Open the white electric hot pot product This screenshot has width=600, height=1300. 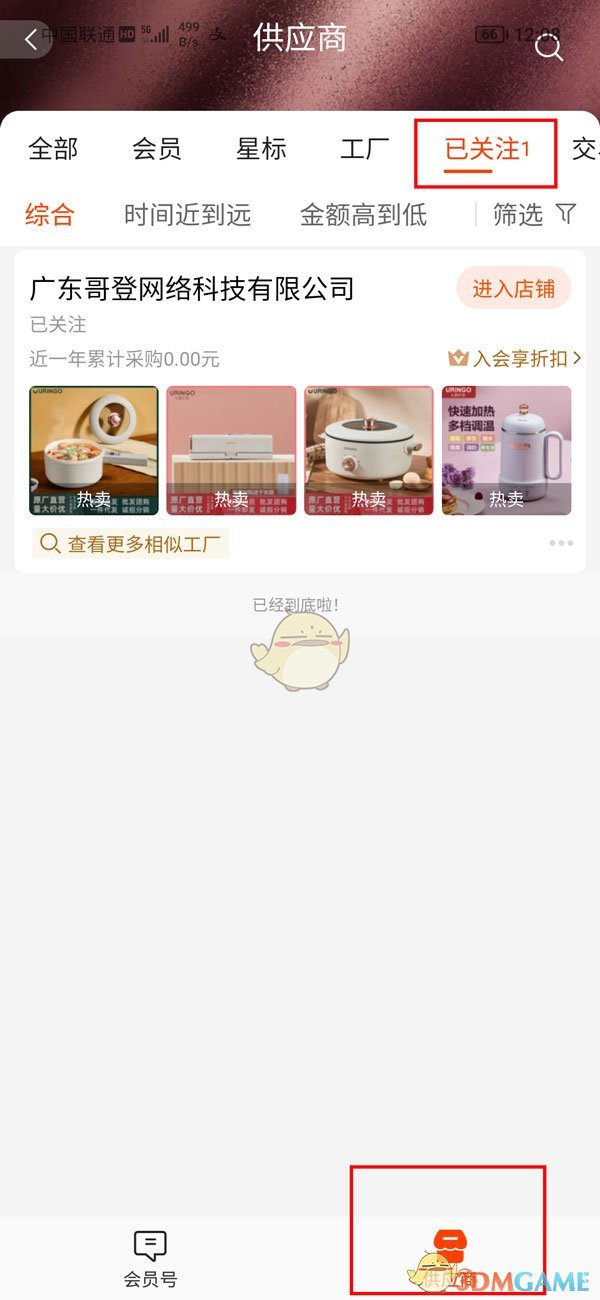[x=369, y=450]
